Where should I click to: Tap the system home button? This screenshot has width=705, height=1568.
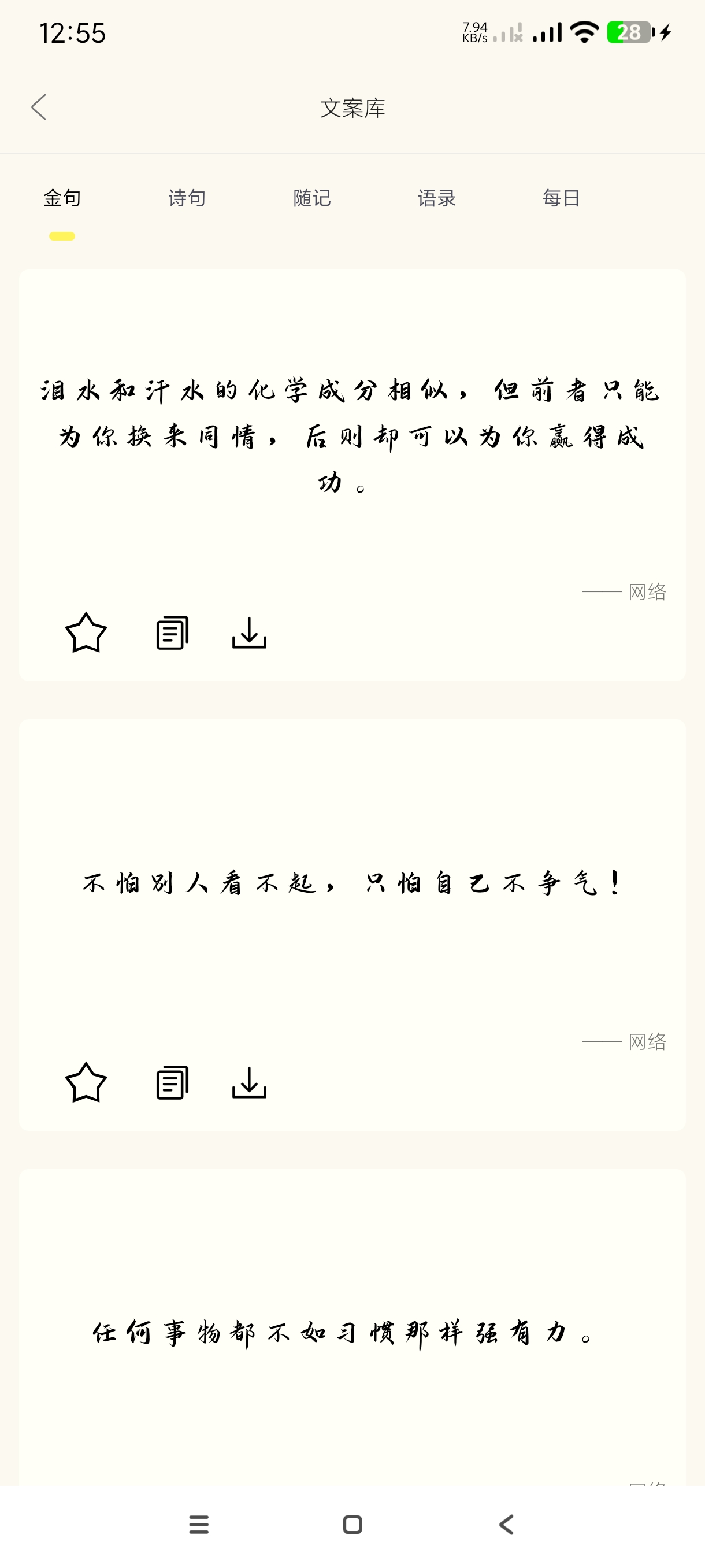[352, 1525]
